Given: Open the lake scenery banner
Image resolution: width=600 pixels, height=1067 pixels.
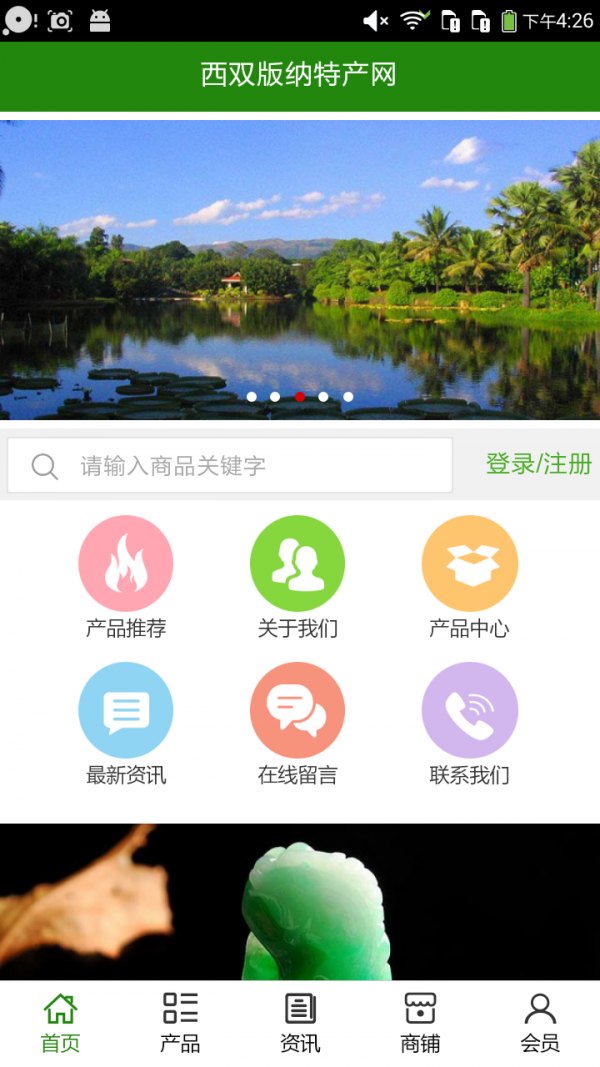Looking at the screenshot, I should pyautogui.click(x=300, y=270).
